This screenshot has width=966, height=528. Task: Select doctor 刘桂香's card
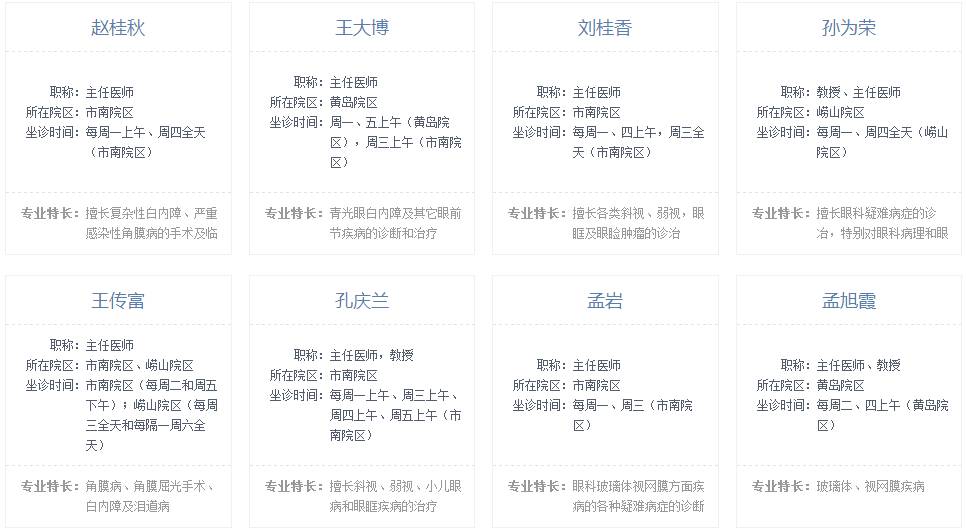(605, 28)
